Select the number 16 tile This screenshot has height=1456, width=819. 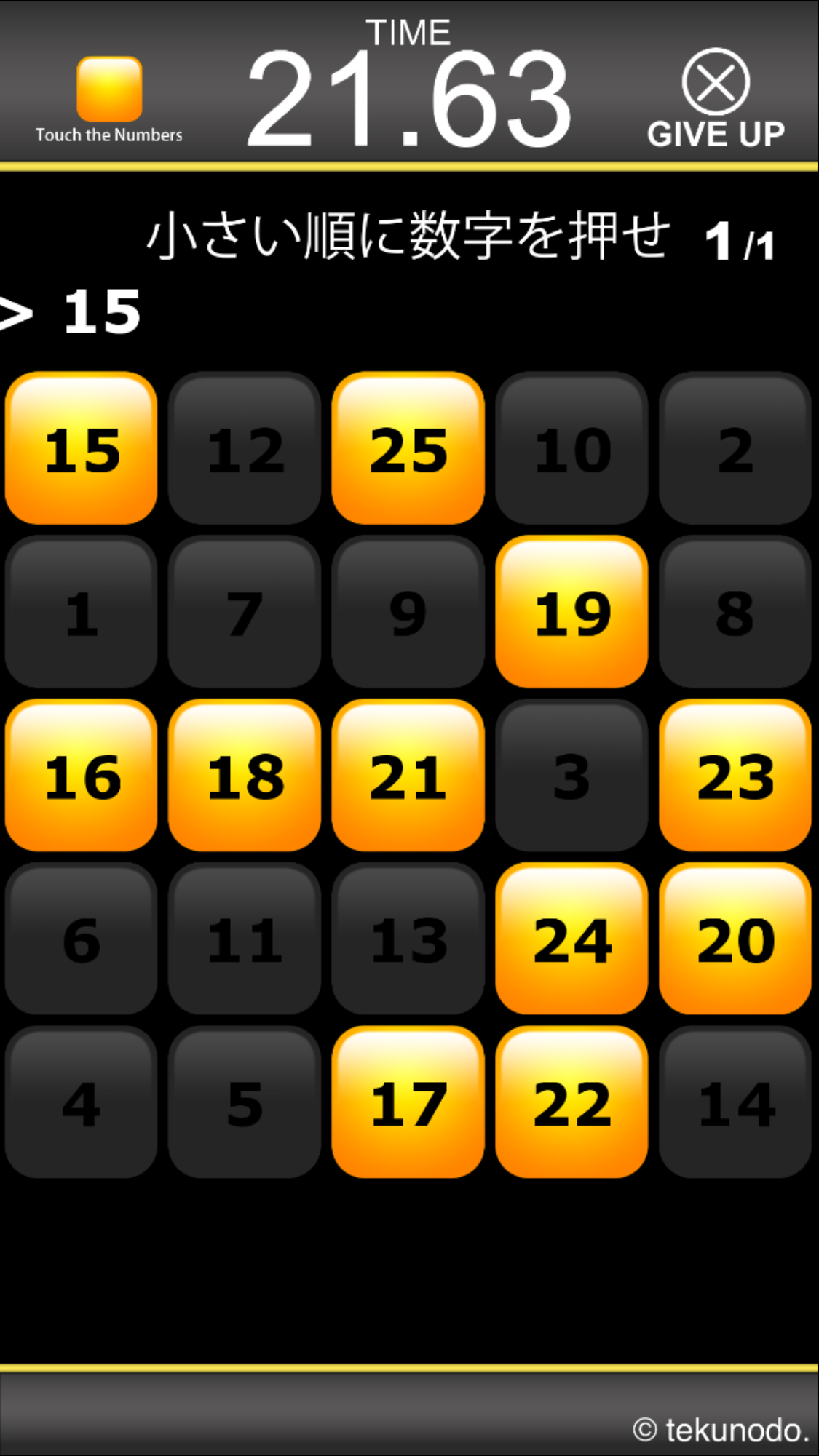[81, 775]
